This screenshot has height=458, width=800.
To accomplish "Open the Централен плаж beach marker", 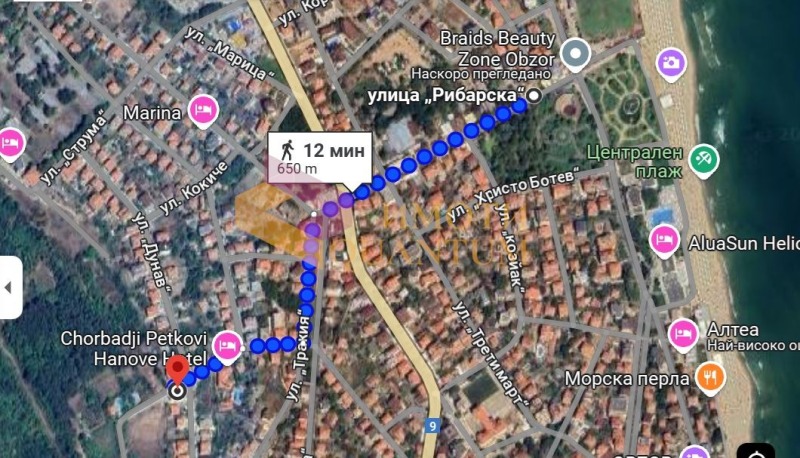I will tap(704, 158).
